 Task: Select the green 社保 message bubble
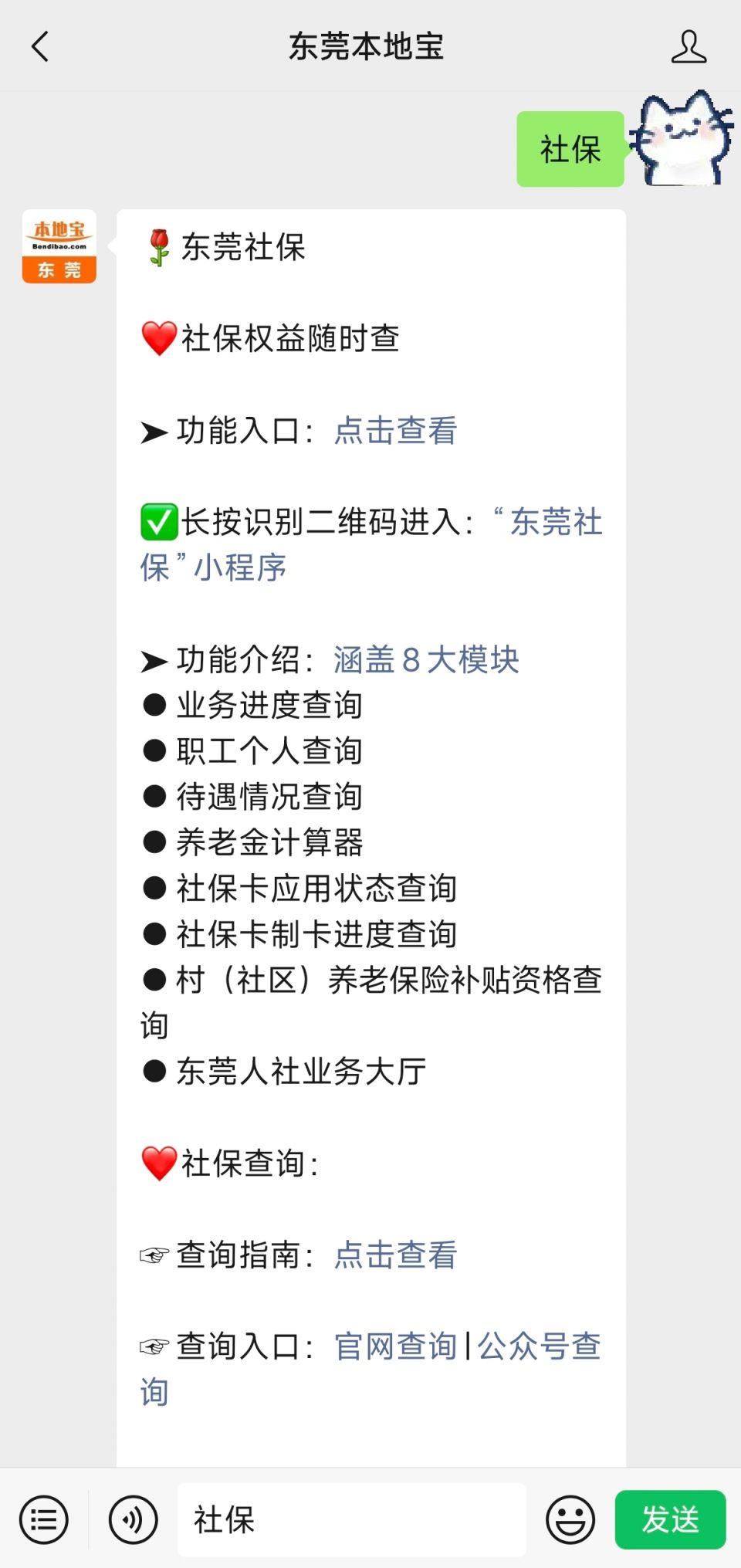click(x=570, y=149)
